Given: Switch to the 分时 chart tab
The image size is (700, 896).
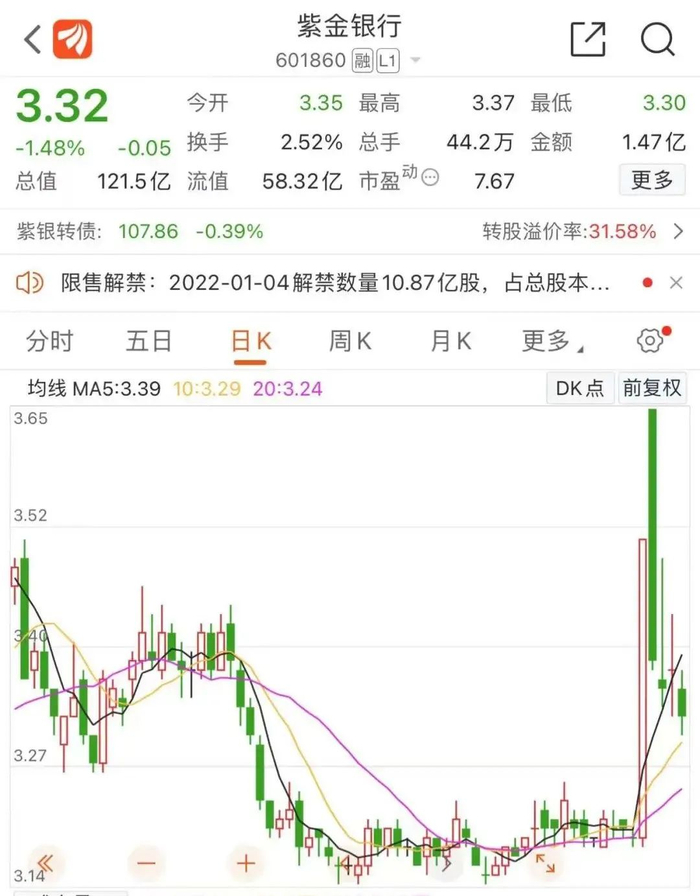Looking at the screenshot, I should click(49, 341).
